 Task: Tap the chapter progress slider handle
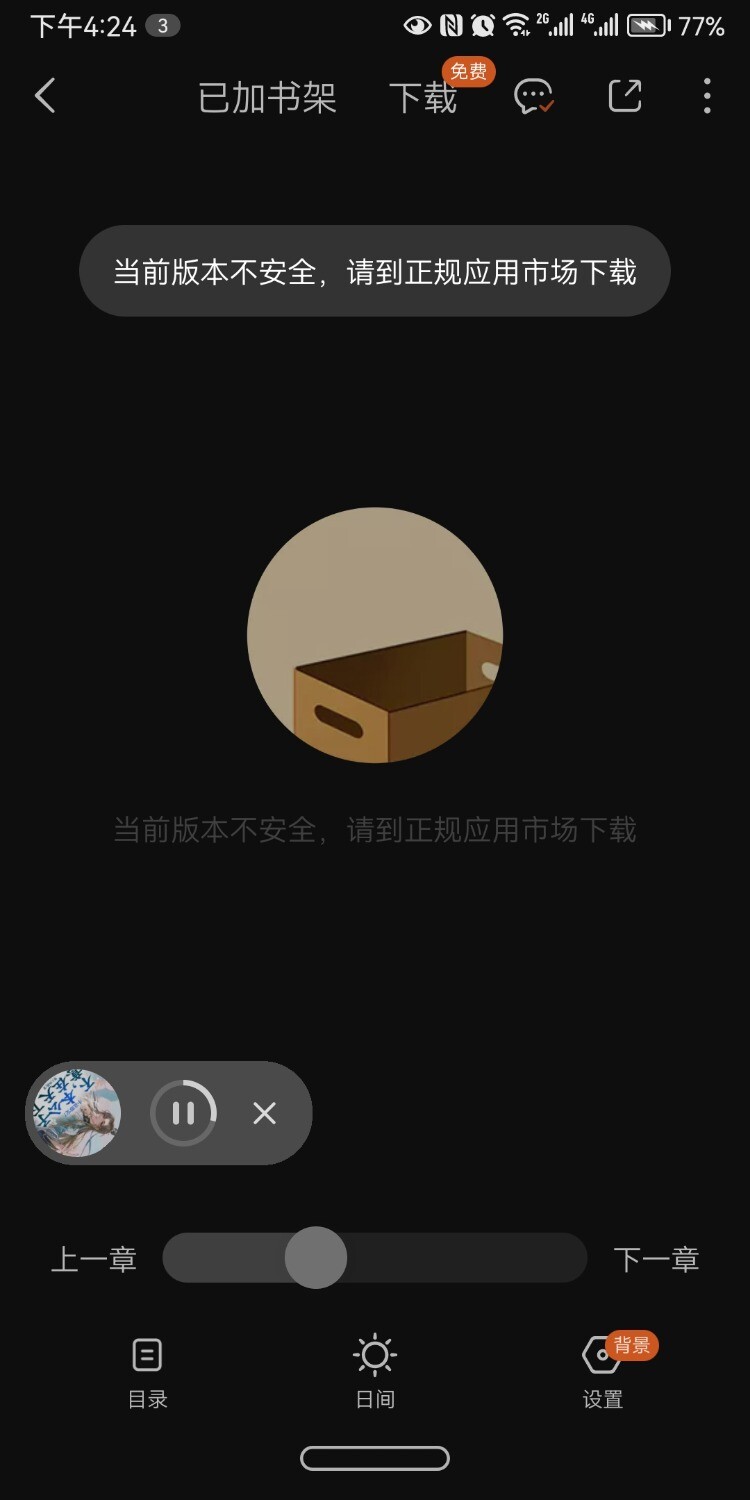point(316,1258)
